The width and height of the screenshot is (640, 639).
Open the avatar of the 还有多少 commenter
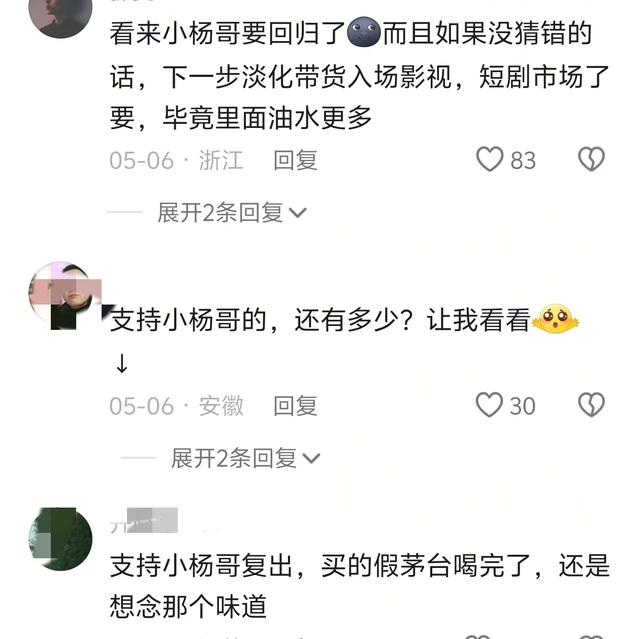click(x=62, y=295)
